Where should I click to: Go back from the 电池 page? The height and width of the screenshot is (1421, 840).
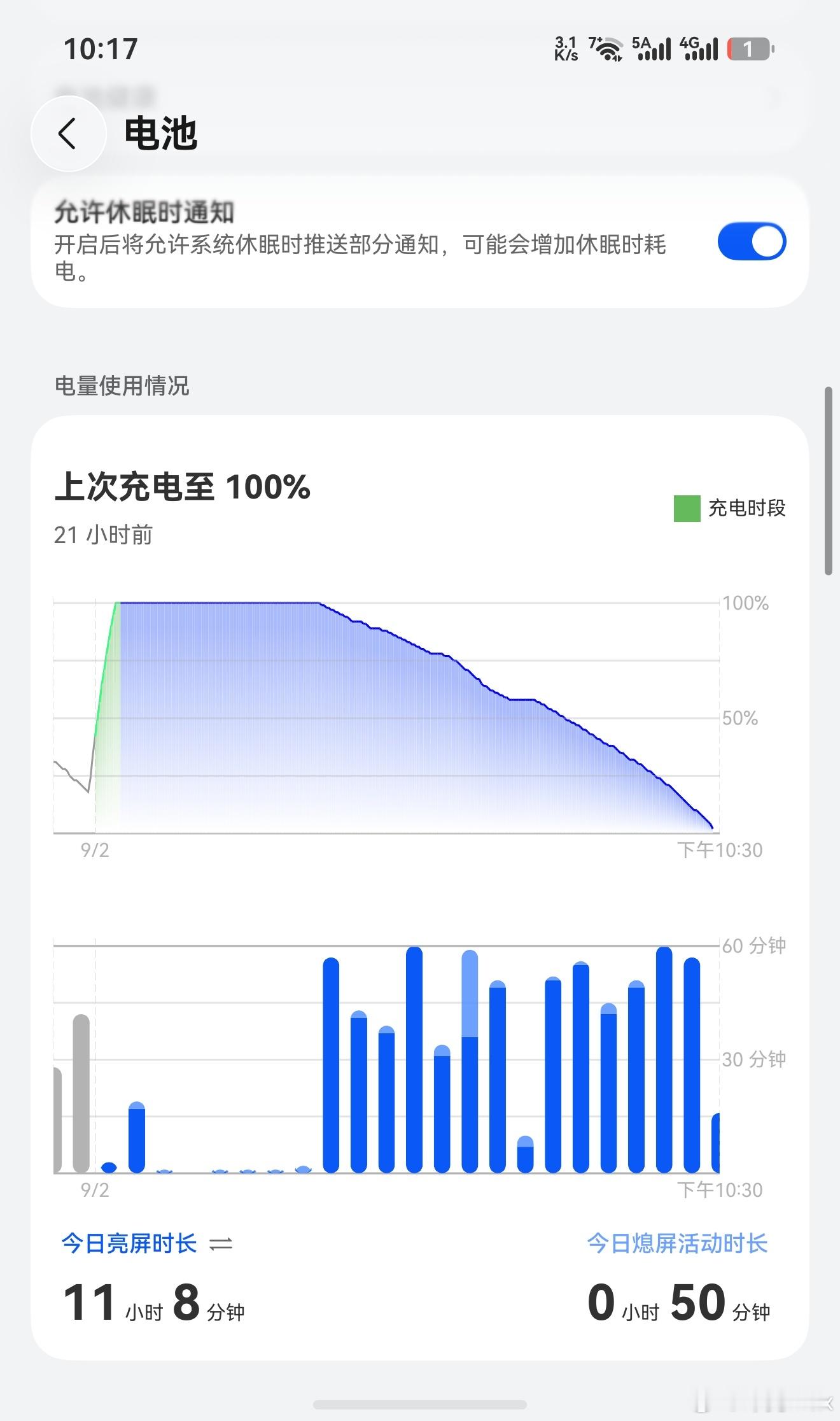point(68,134)
